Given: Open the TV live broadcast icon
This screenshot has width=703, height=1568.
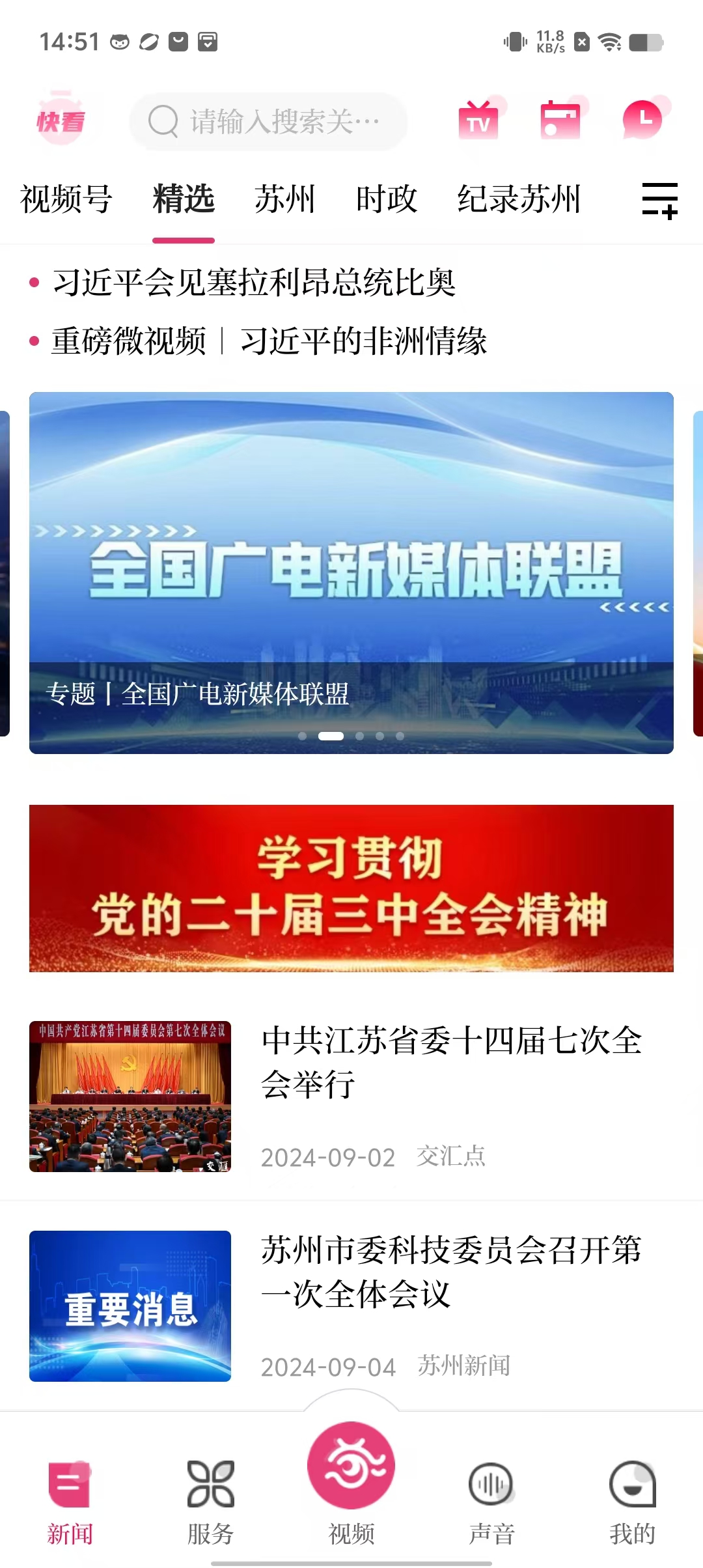Looking at the screenshot, I should (x=479, y=120).
